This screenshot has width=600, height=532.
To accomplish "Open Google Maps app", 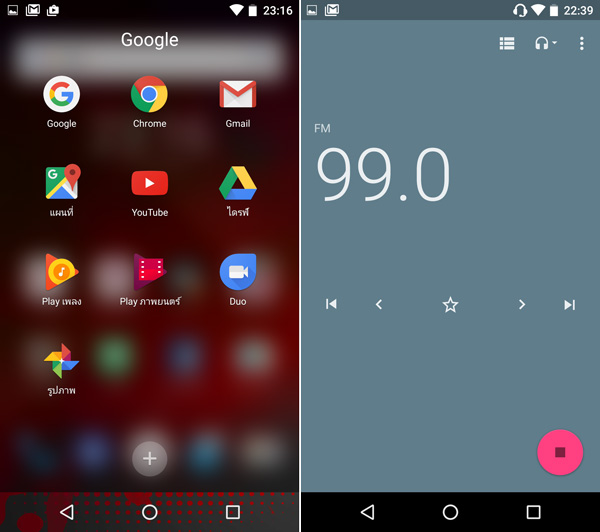I will pos(62,184).
